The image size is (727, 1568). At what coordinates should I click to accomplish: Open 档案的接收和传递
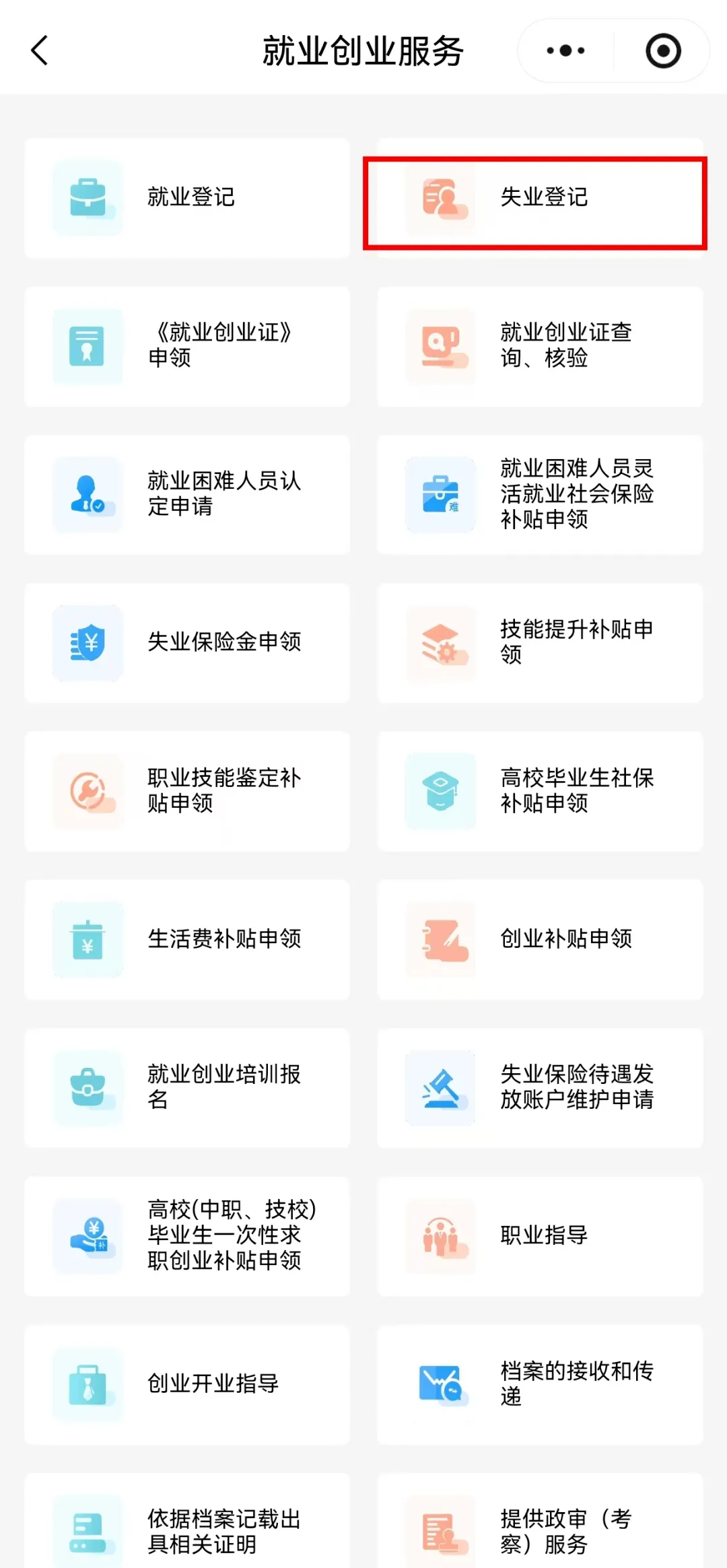(540, 1384)
